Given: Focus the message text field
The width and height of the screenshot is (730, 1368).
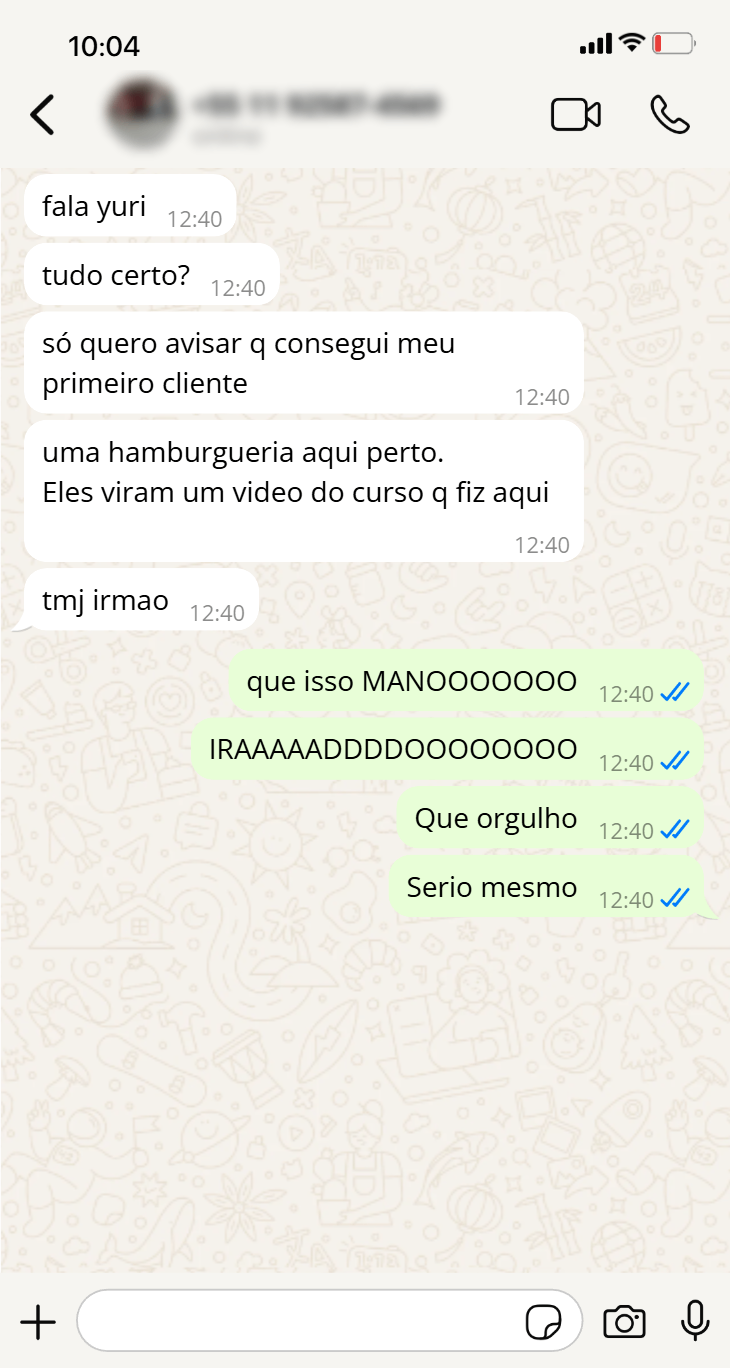Looking at the screenshot, I should 300,1322.
